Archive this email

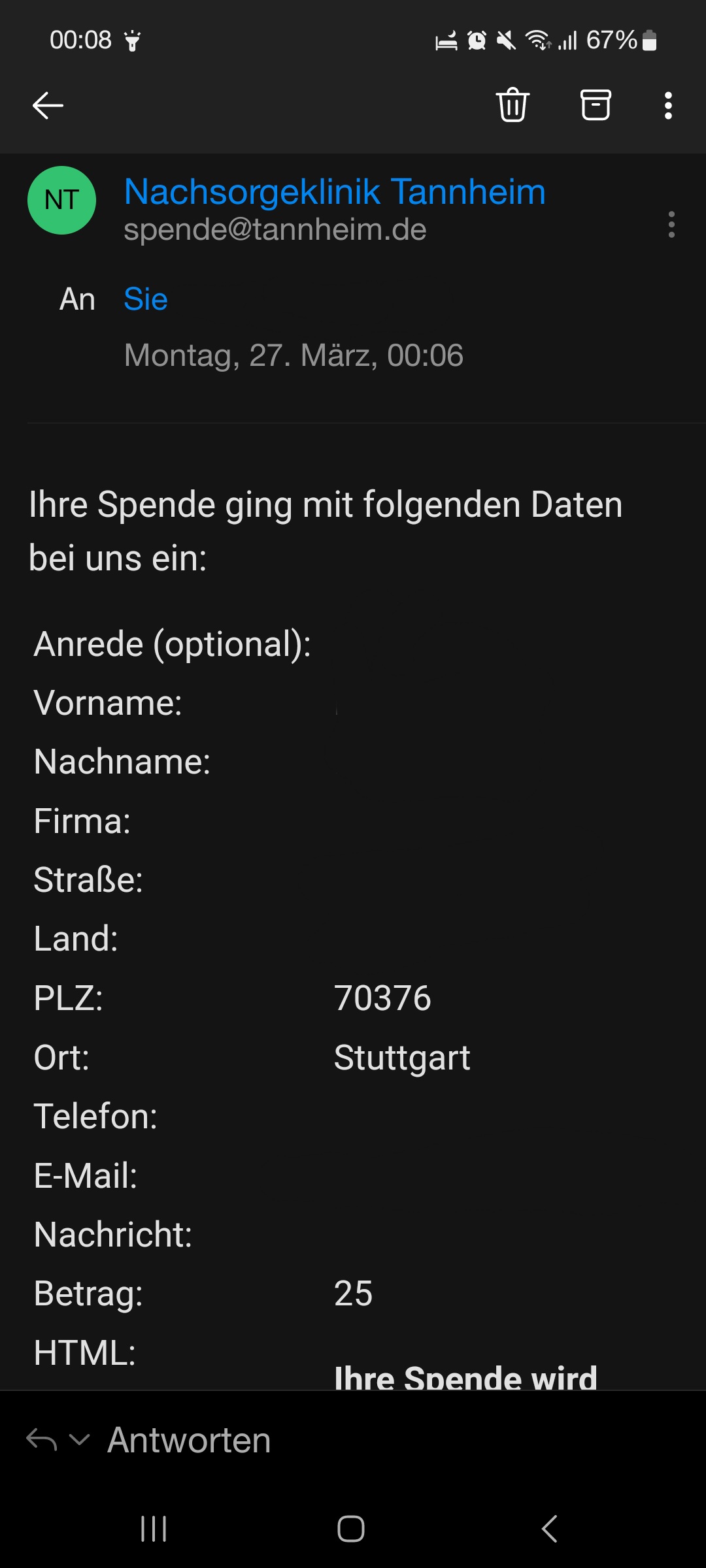596,105
